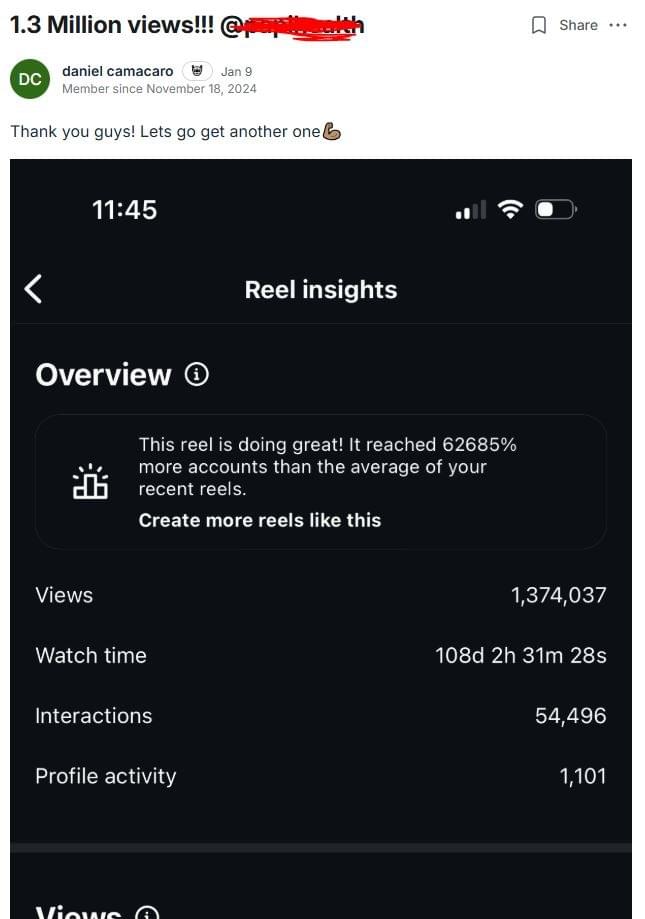Bookmark this post
645x919 pixels.
point(538,26)
